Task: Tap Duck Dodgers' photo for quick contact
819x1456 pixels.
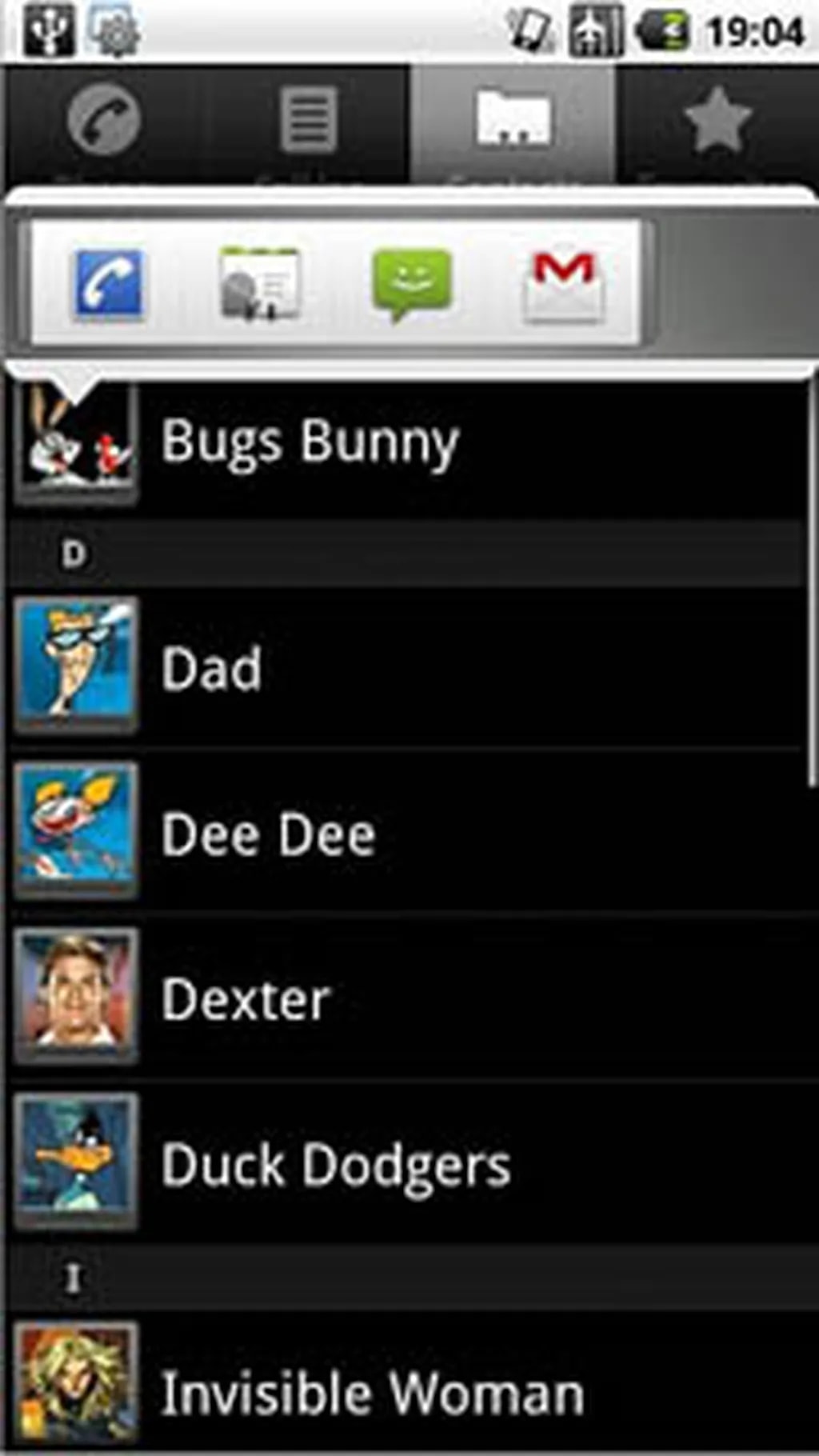Action: [x=76, y=1160]
